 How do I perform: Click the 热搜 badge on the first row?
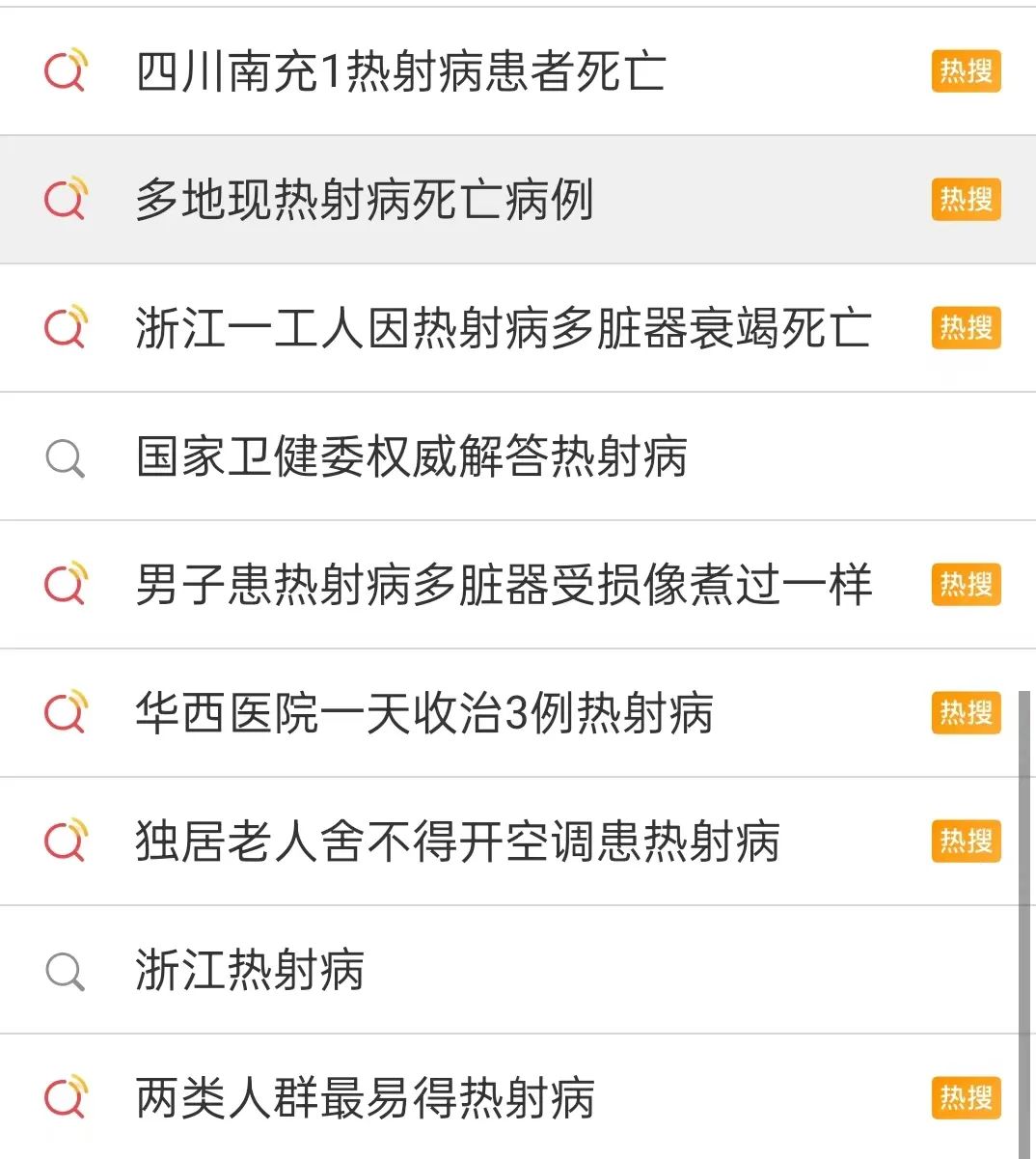pyautogui.click(x=965, y=70)
